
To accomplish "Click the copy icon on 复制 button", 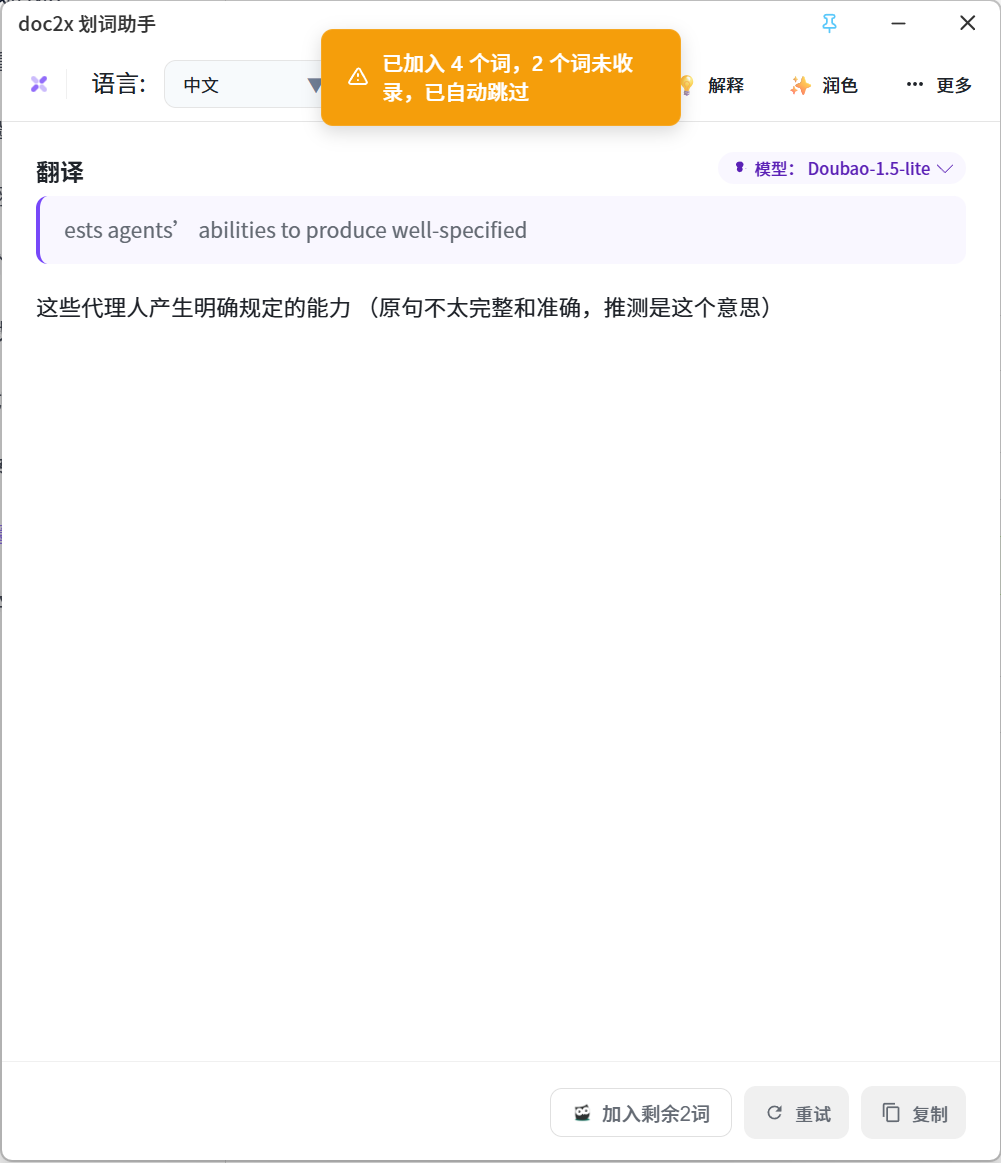I will [891, 1112].
